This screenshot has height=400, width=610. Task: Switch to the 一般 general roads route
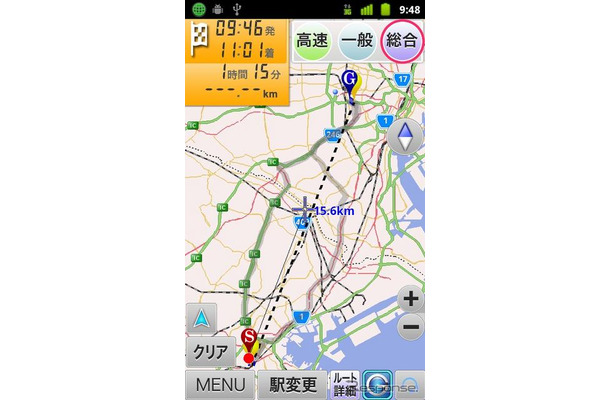tap(358, 42)
